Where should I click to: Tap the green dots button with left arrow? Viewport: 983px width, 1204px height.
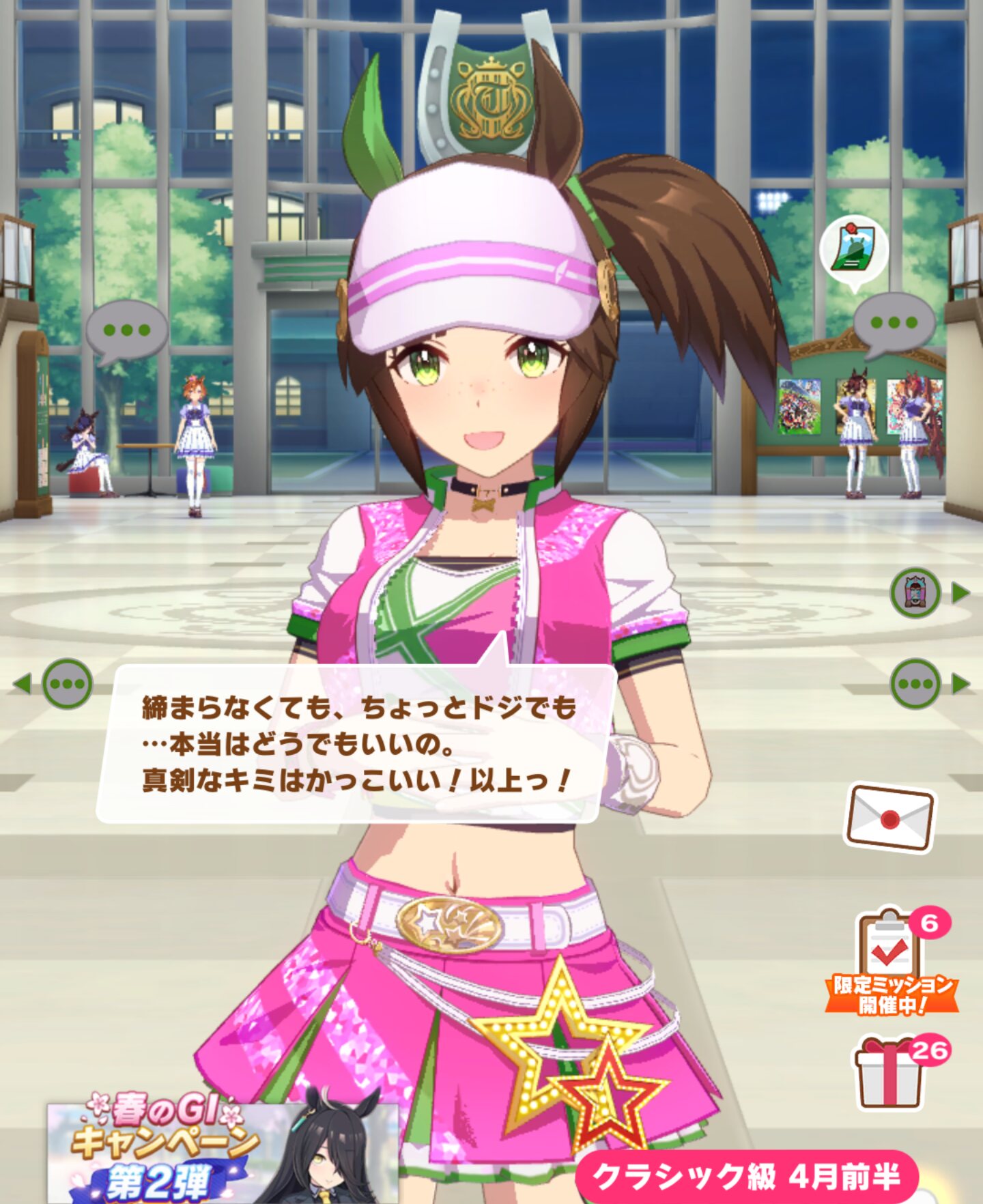(66, 683)
